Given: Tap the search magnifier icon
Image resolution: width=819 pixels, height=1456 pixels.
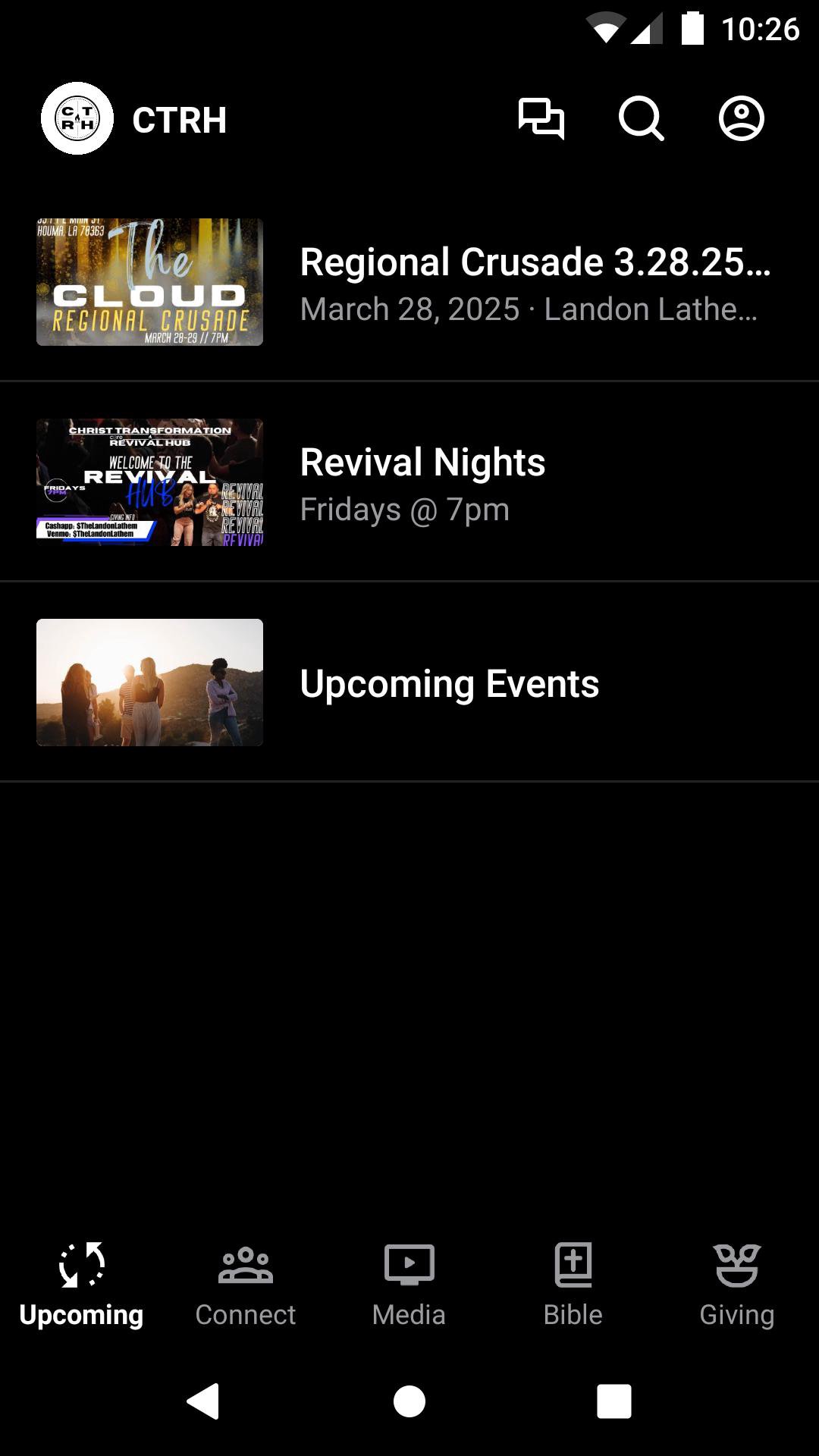Looking at the screenshot, I should (642, 119).
